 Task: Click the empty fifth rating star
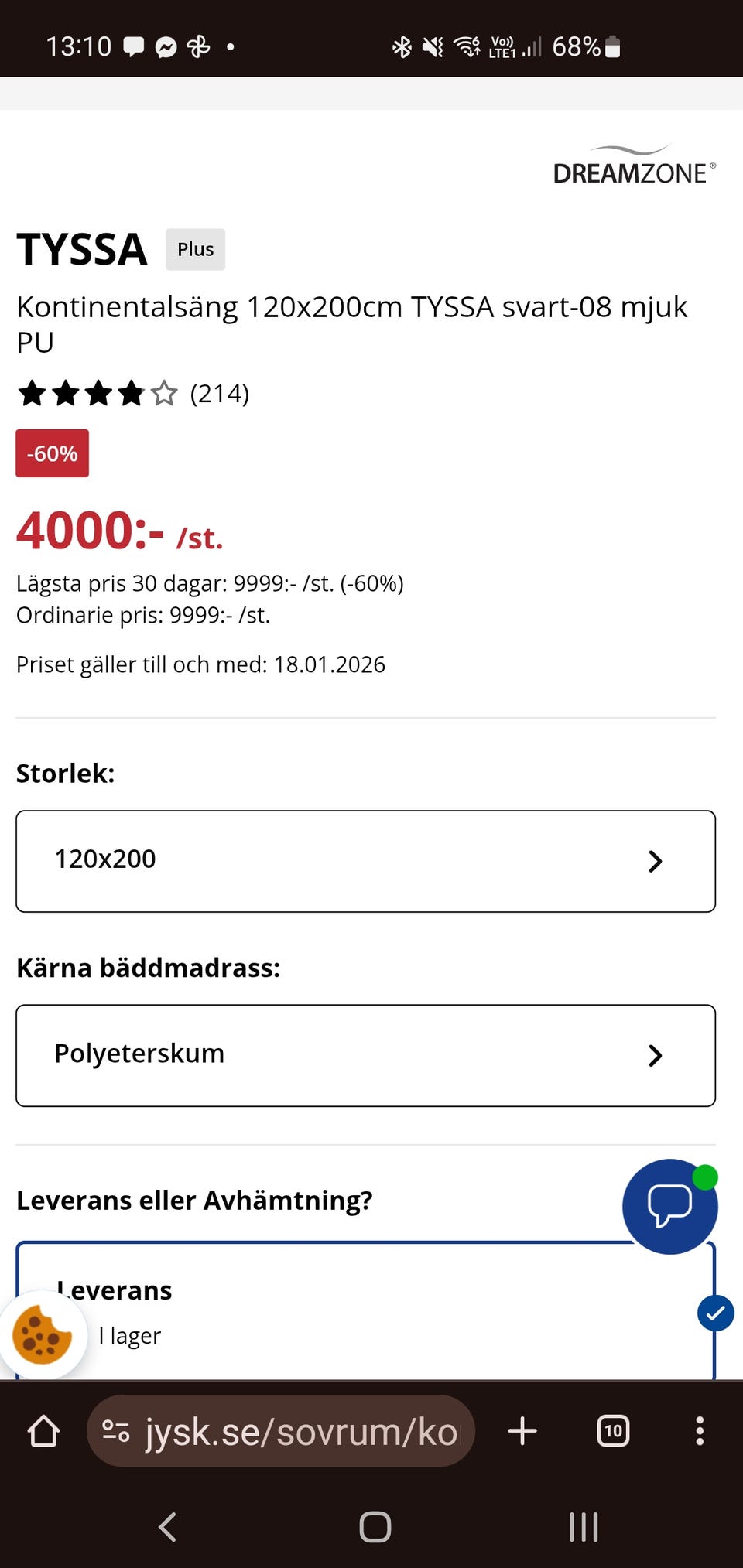click(x=163, y=394)
